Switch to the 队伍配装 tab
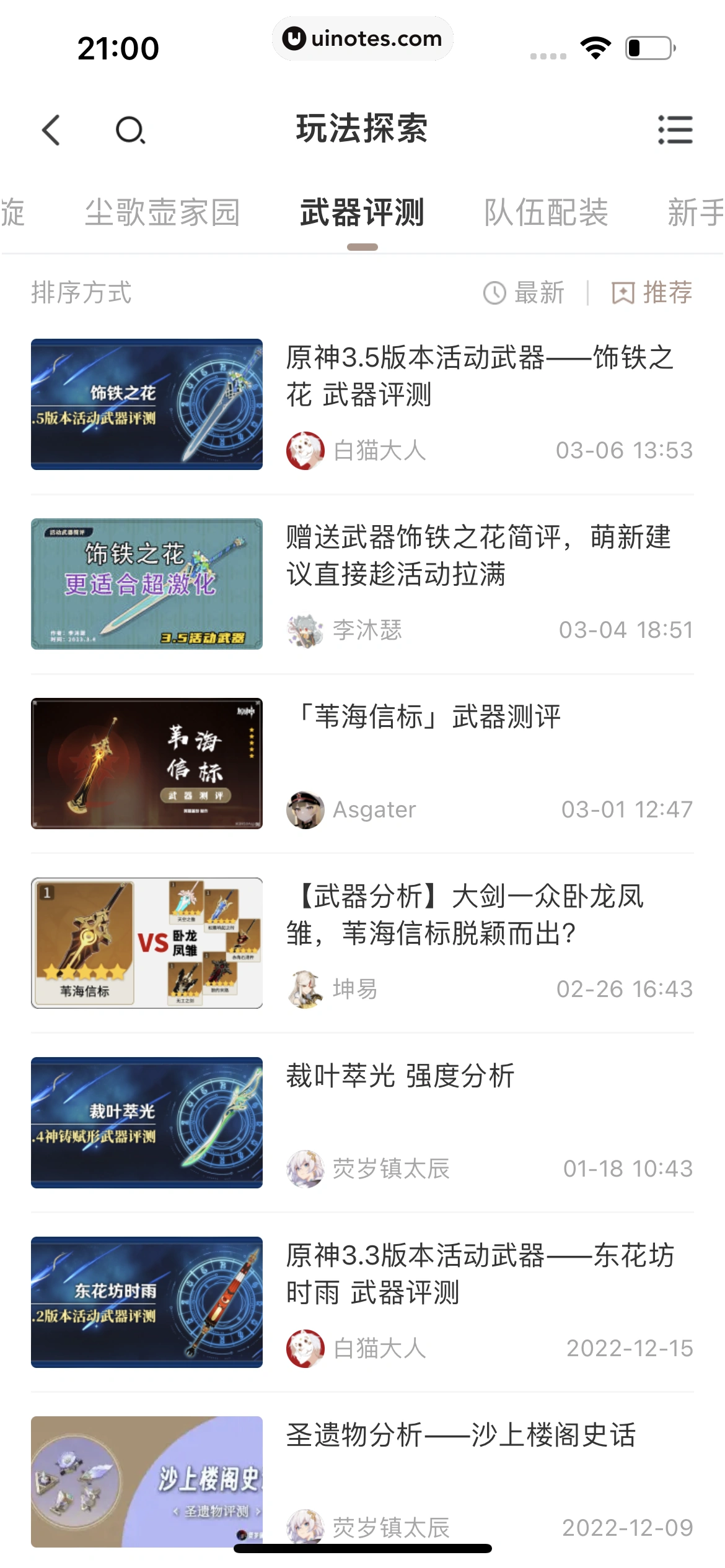This screenshot has height=1568, width=725. [546, 213]
